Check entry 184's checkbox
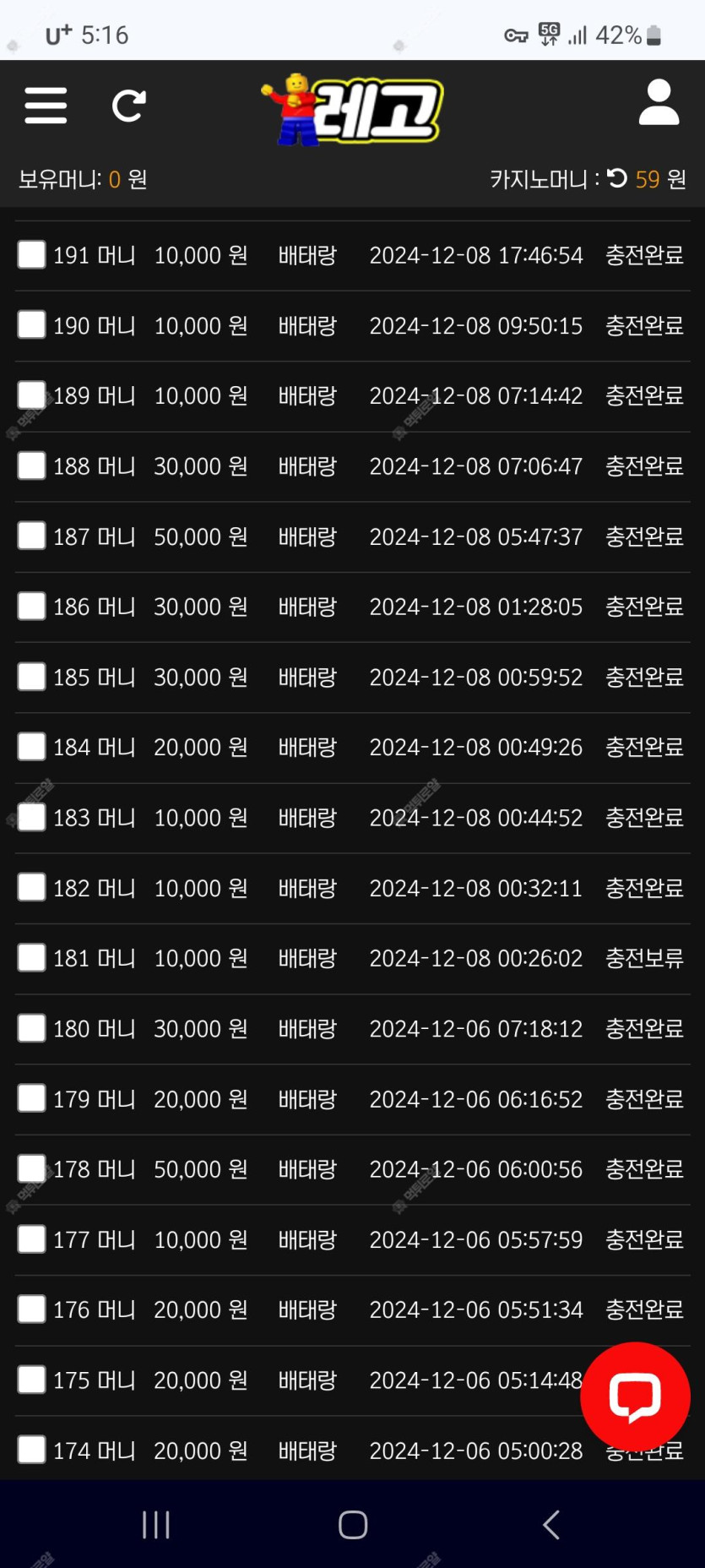This screenshot has height=1568, width=705. 32,746
